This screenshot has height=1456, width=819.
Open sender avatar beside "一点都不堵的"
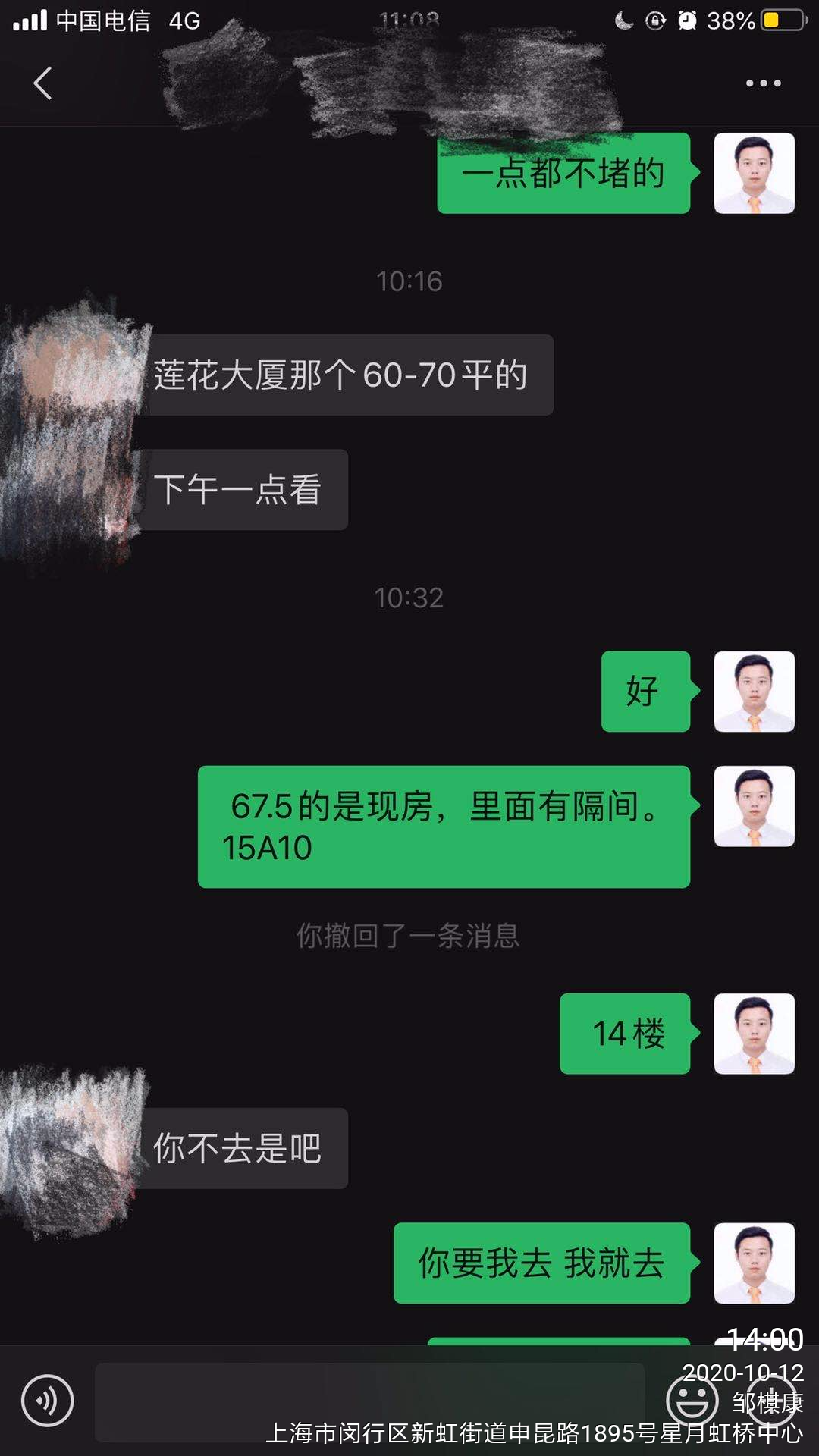click(x=754, y=174)
